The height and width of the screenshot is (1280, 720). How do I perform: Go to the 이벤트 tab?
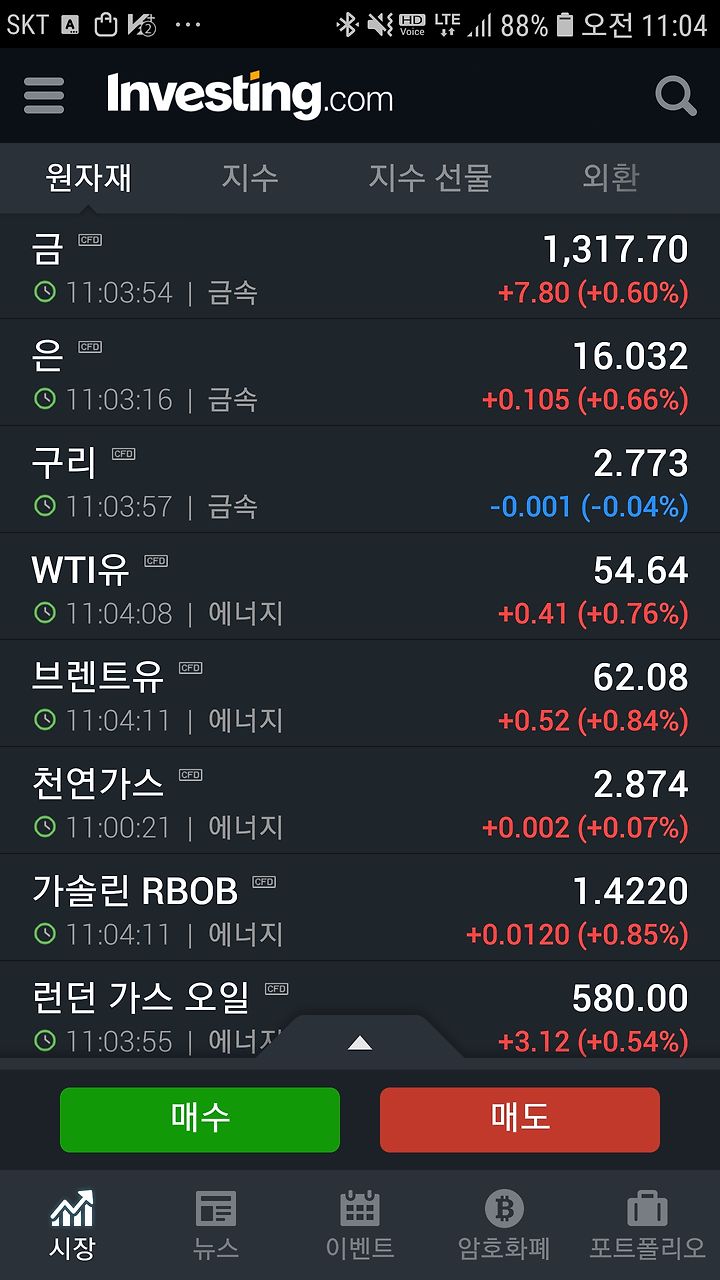tap(360, 1225)
